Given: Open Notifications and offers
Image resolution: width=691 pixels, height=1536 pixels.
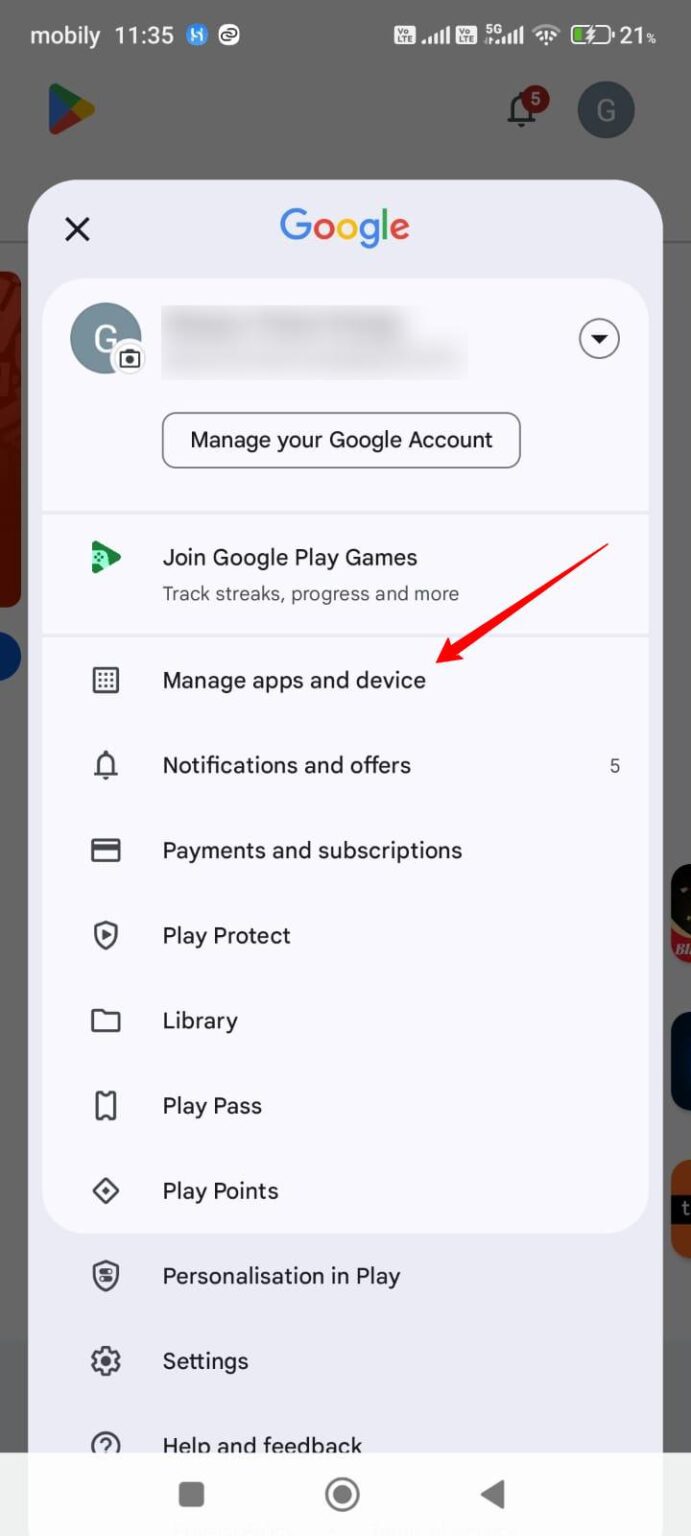Looking at the screenshot, I should (287, 765).
